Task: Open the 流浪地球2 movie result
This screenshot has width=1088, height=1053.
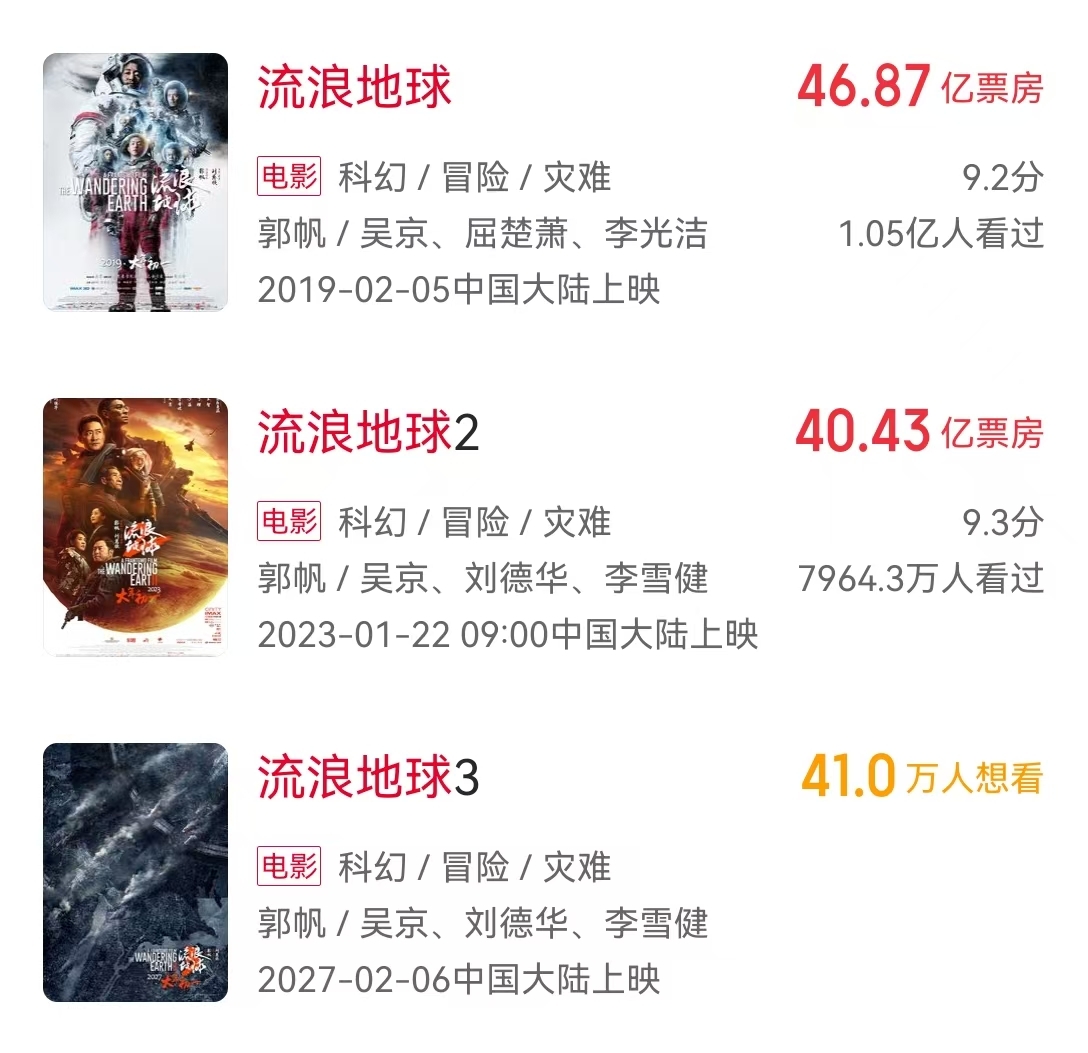Action: click(368, 433)
